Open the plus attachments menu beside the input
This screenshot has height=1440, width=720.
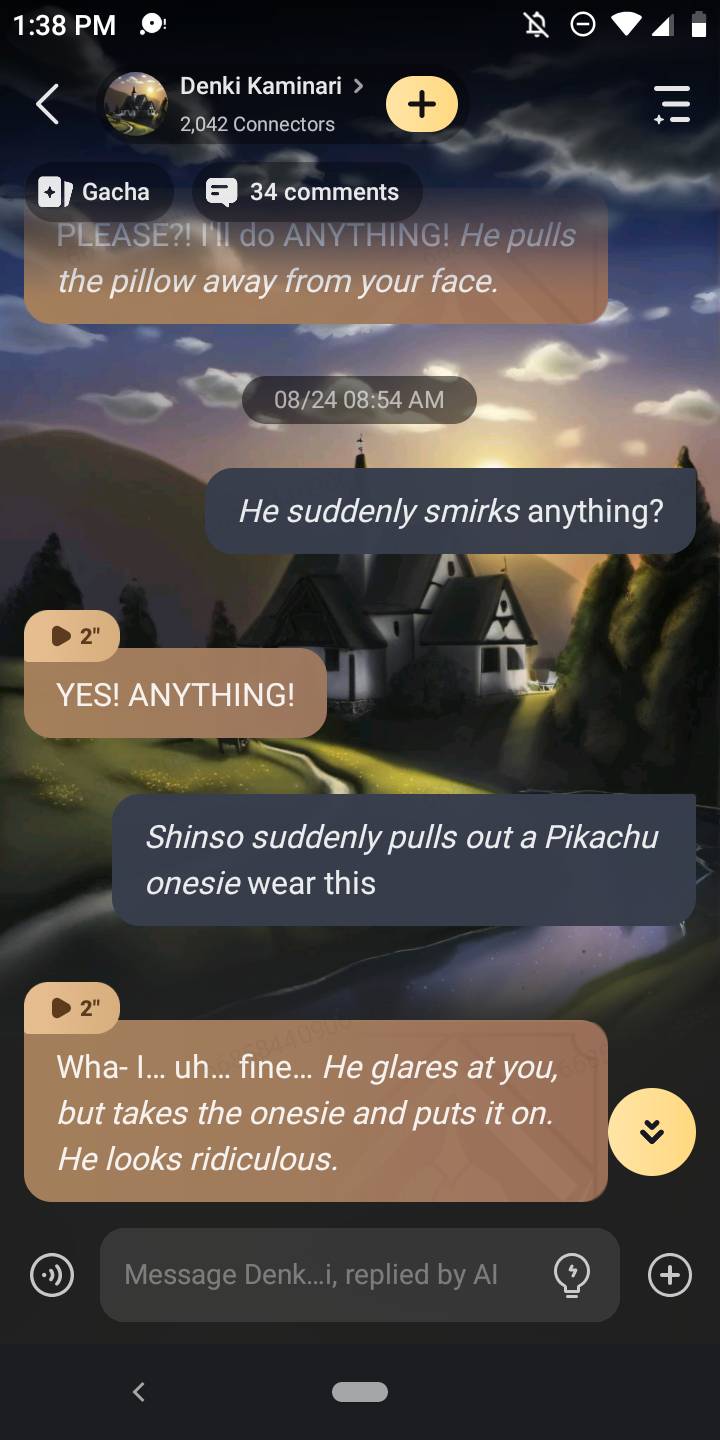click(669, 1275)
